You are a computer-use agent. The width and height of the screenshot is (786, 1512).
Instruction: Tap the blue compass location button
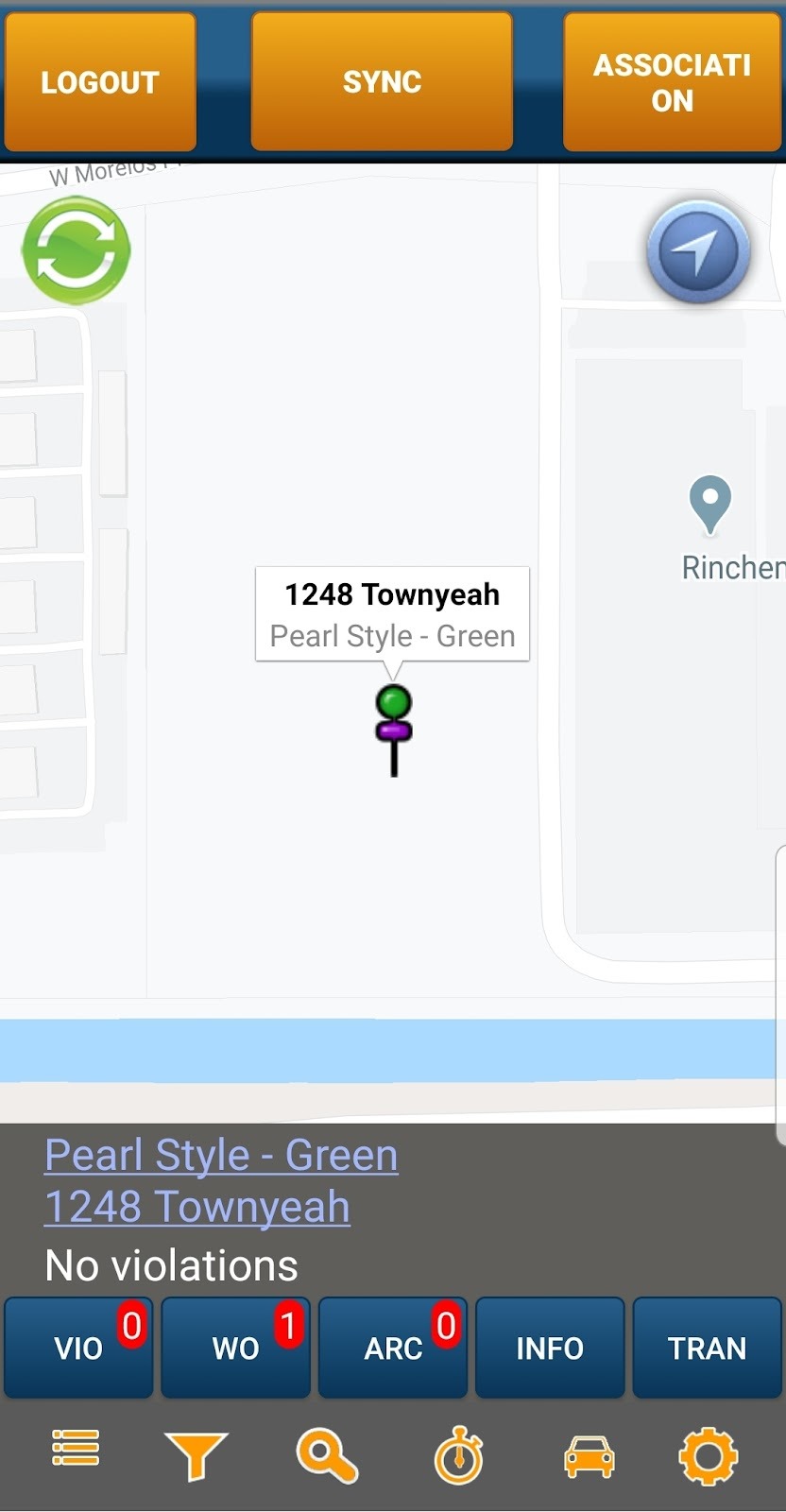pyautogui.click(x=698, y=251)
